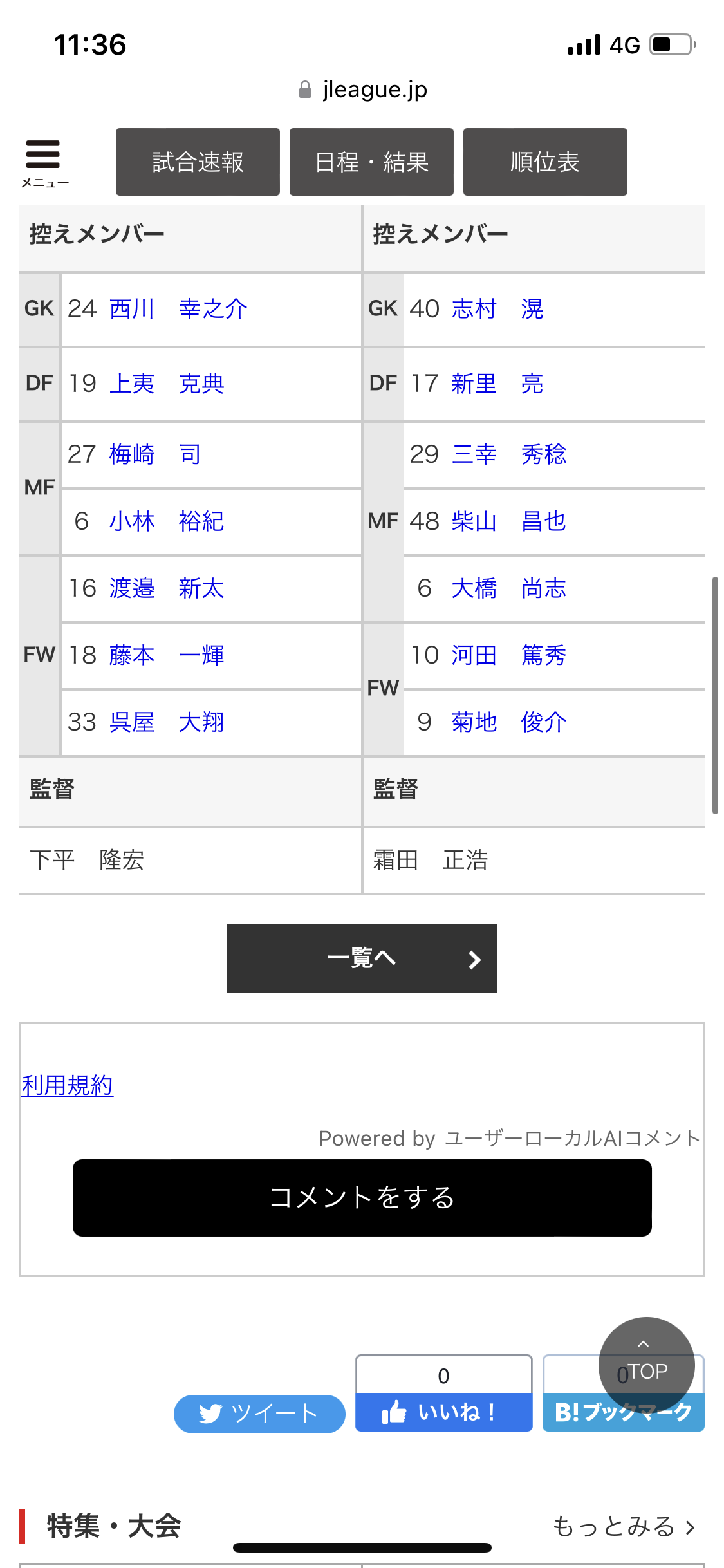Open player 三幸 秀稔
This screenshot has height=1568, width=724.
508,454
